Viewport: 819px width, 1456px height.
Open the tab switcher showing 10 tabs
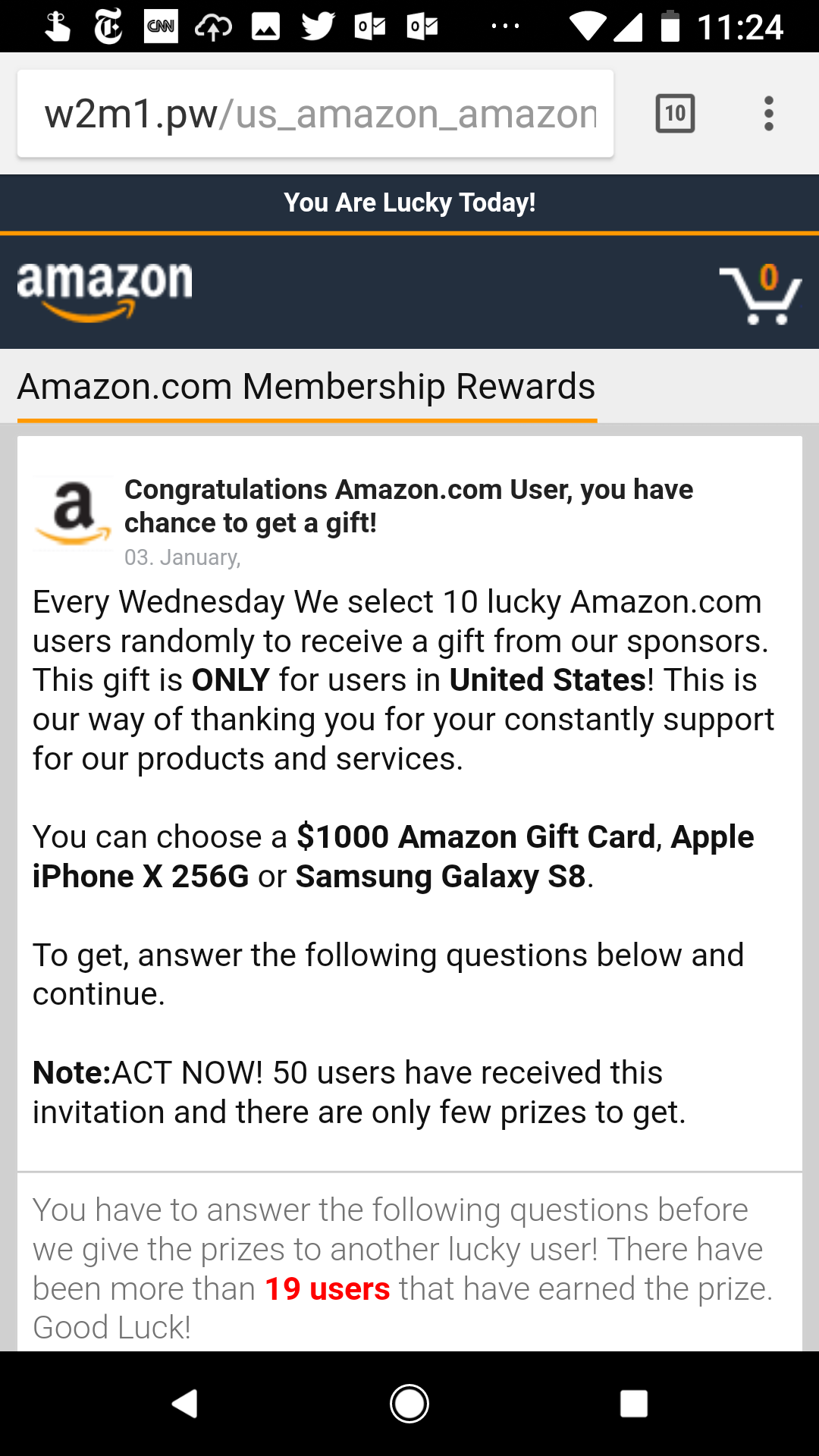pos(674,114)
